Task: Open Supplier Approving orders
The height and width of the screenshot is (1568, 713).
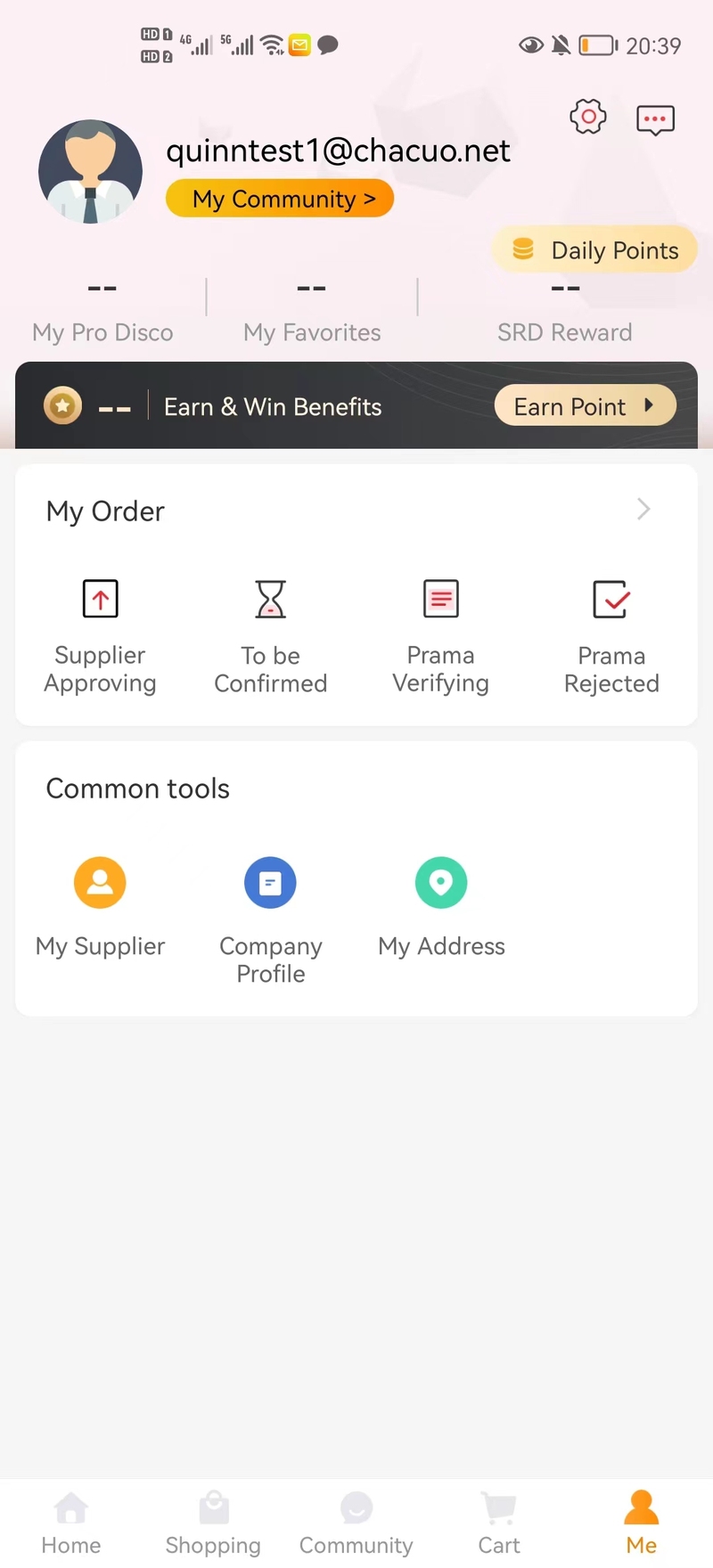Action: point(100,635)
